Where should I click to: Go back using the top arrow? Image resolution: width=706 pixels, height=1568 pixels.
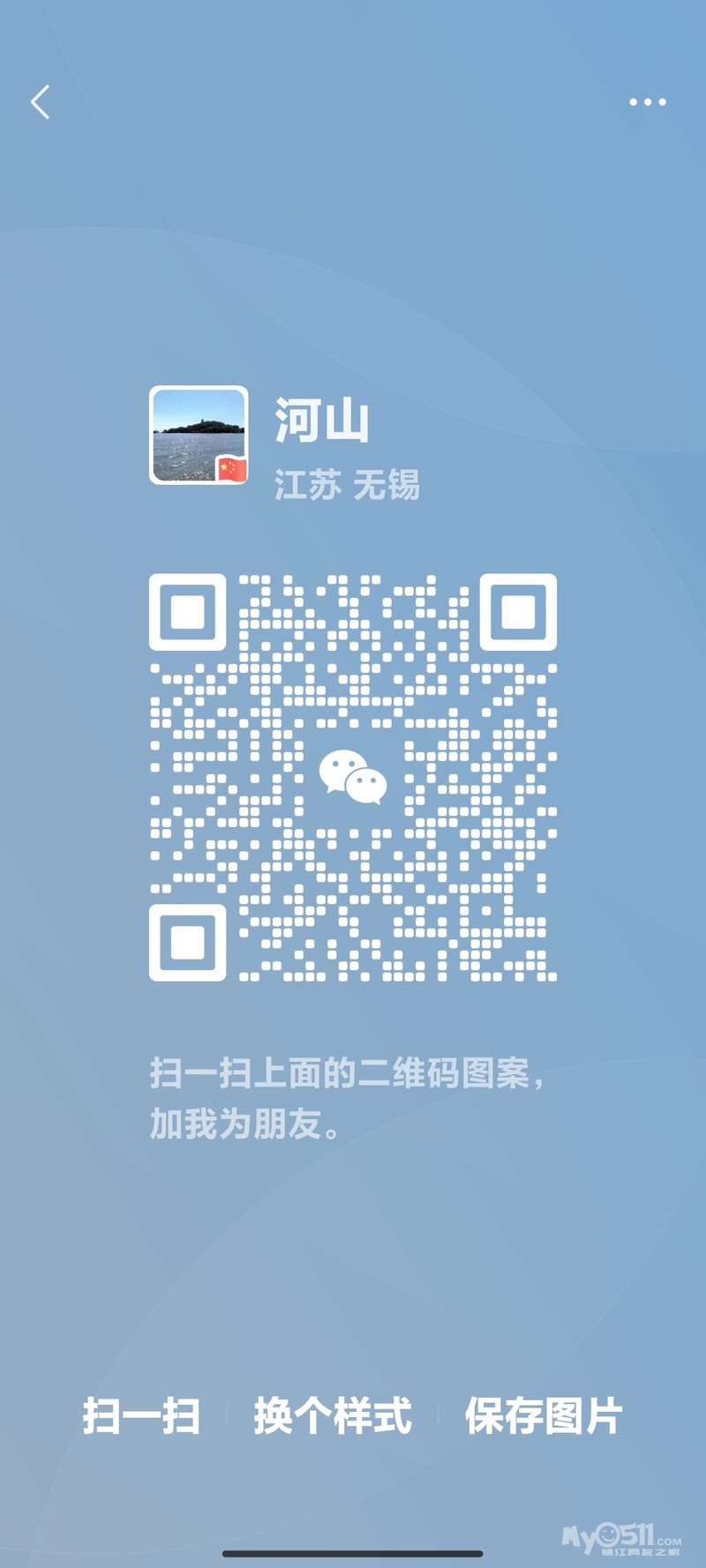pyautogui.click(x=41, y=102)
